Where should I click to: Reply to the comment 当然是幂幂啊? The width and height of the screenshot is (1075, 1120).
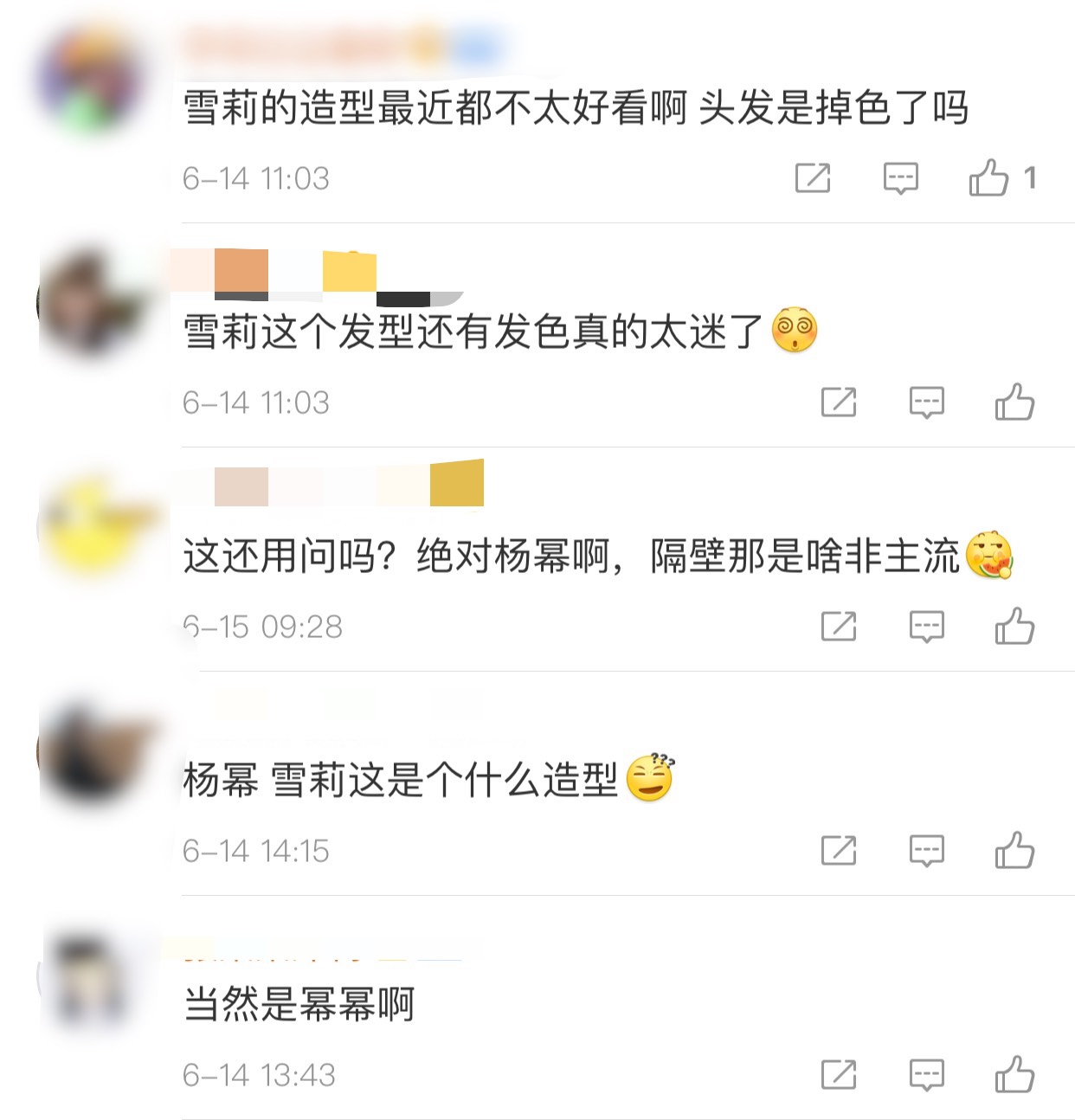click(x=926, y=1075)
